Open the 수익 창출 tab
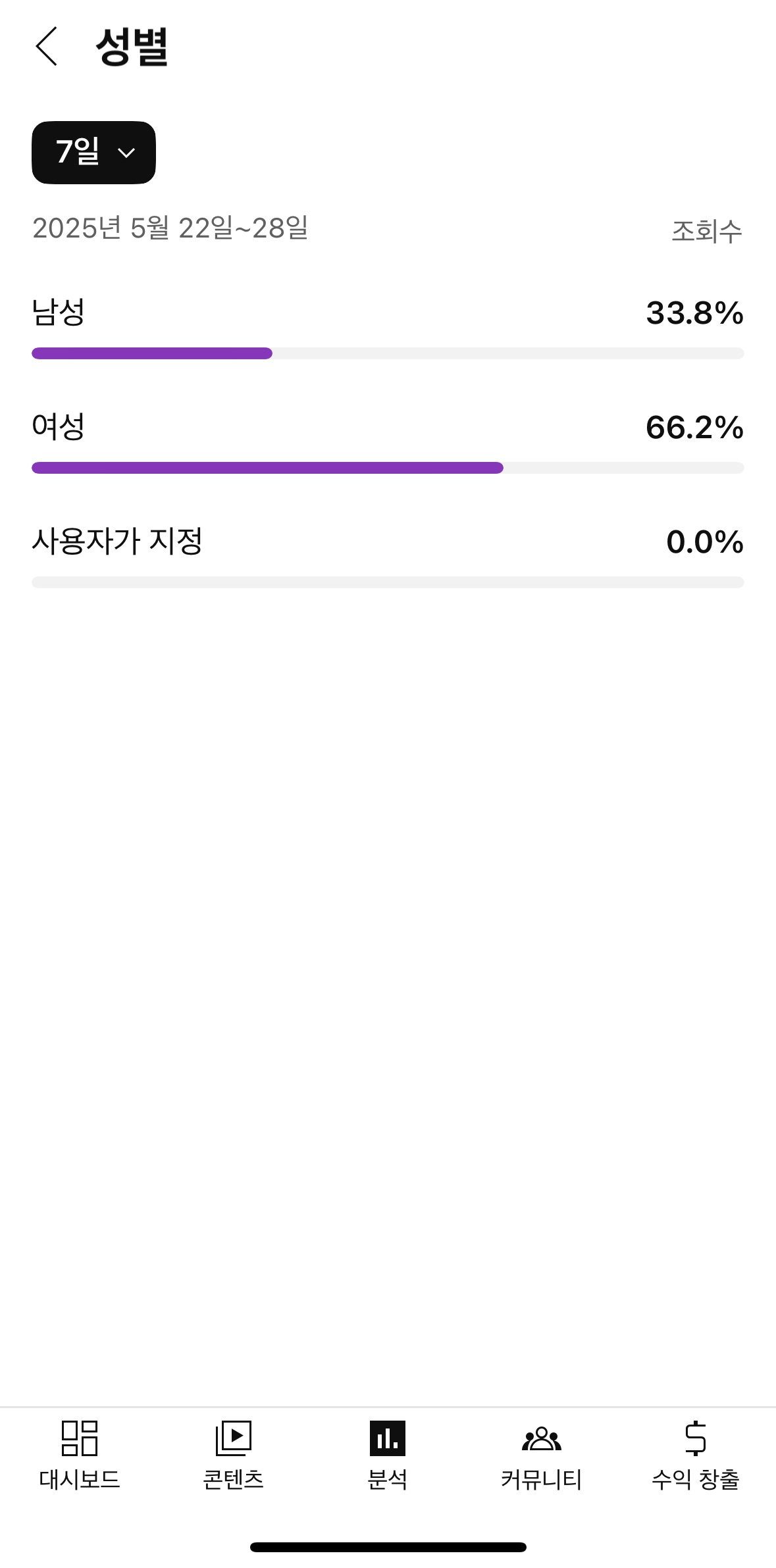This screenshot has width=776, height=1568. tap(696, 1455)
